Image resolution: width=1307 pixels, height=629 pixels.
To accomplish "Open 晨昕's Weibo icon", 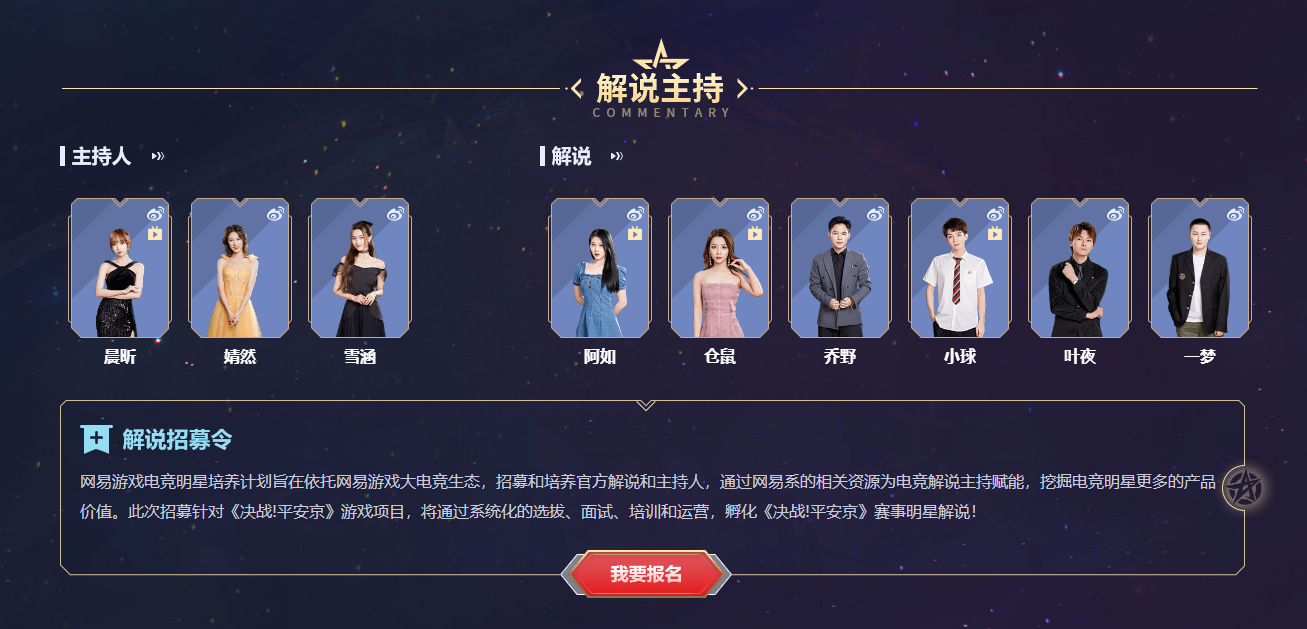I will coord(155,213).
